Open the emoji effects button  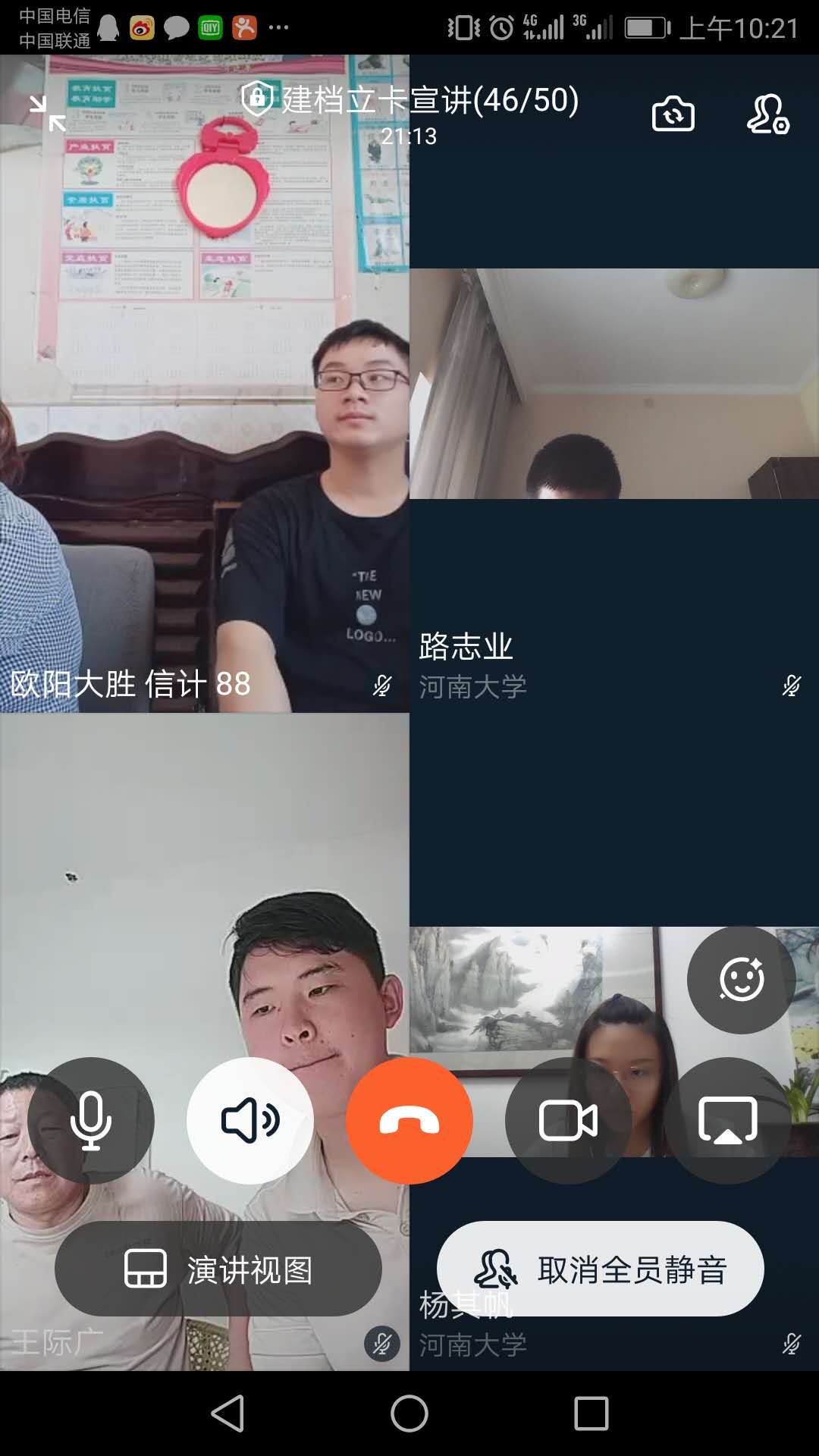point(741,979)
